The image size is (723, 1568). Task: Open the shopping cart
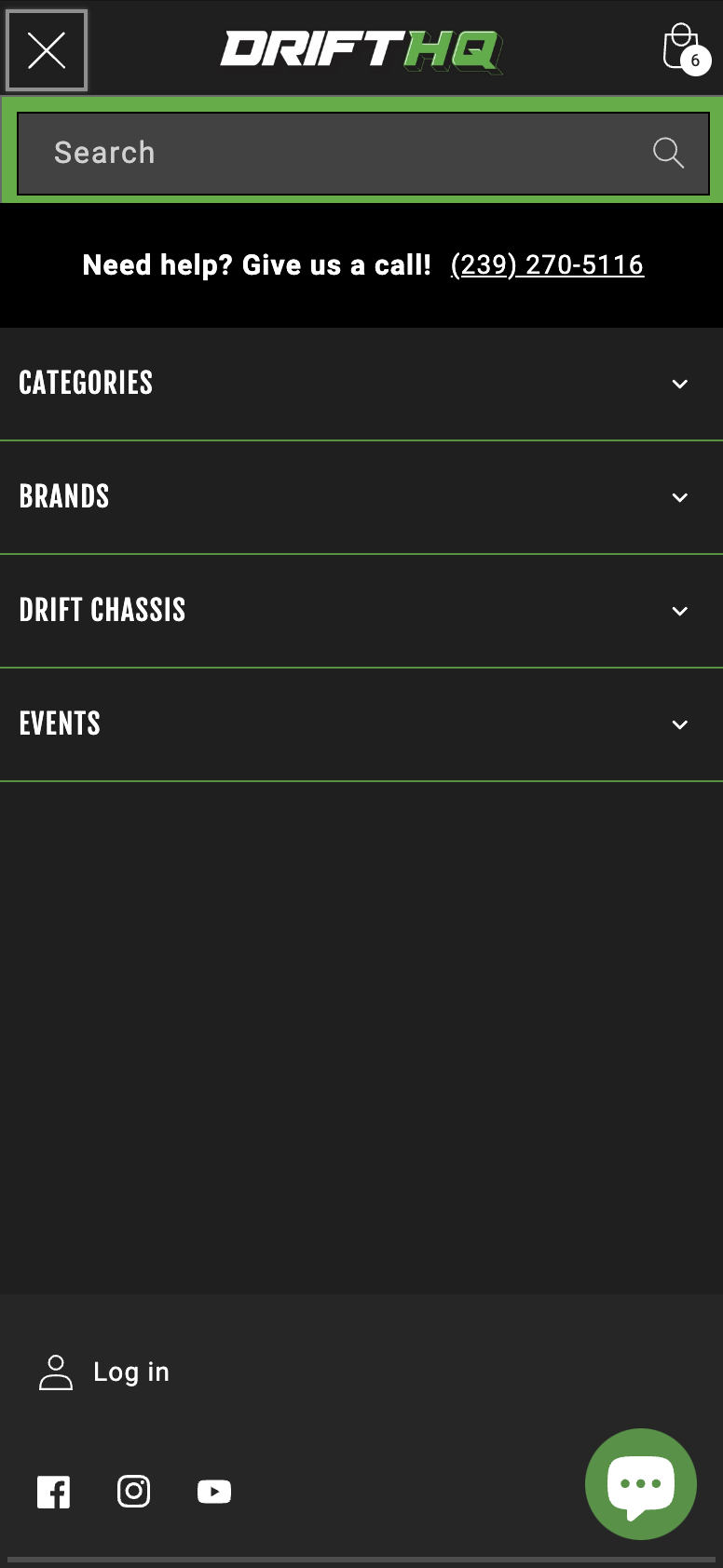pyautogui.click(x=683, y=48)
